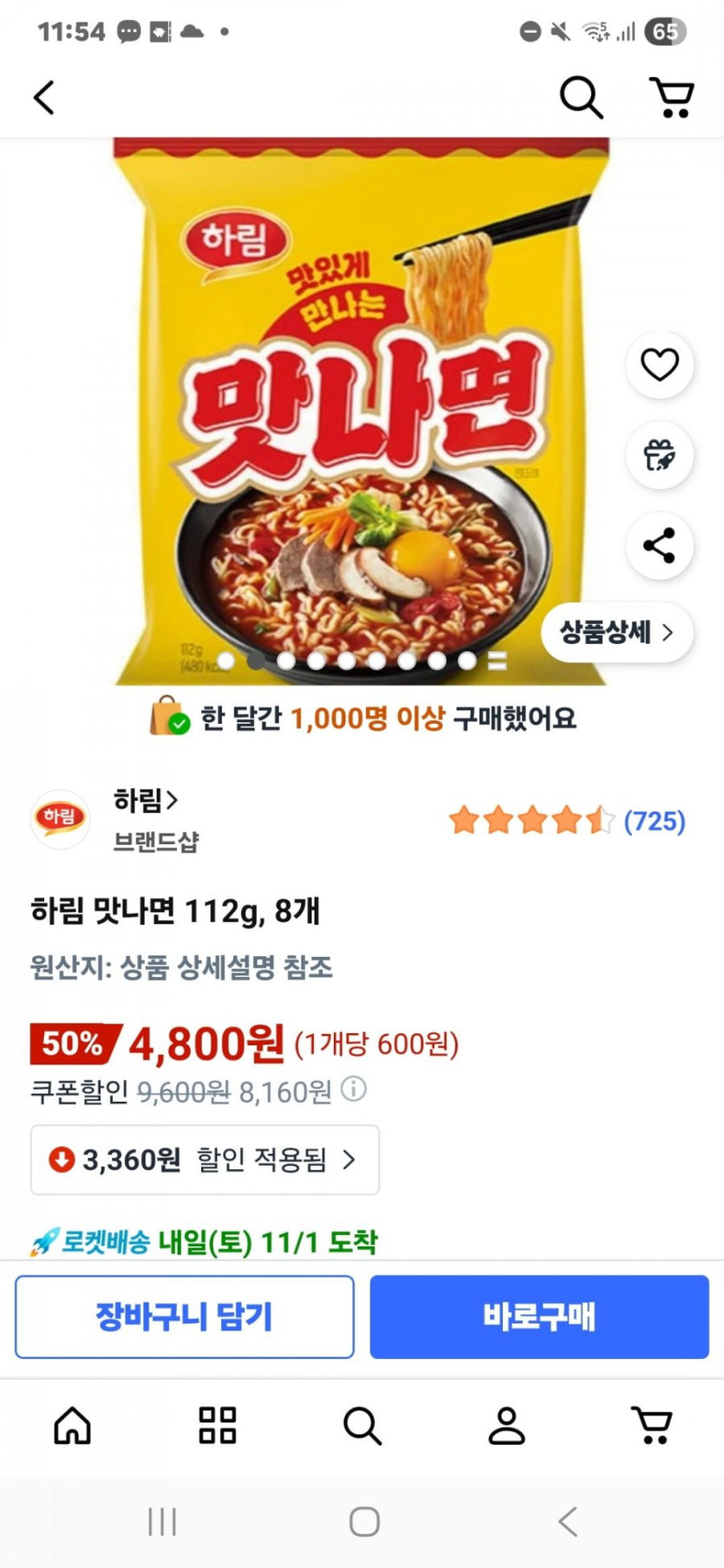Viewport: 724px width, 1568px height.
Task: Go to the home tab
Action: 73,1425
